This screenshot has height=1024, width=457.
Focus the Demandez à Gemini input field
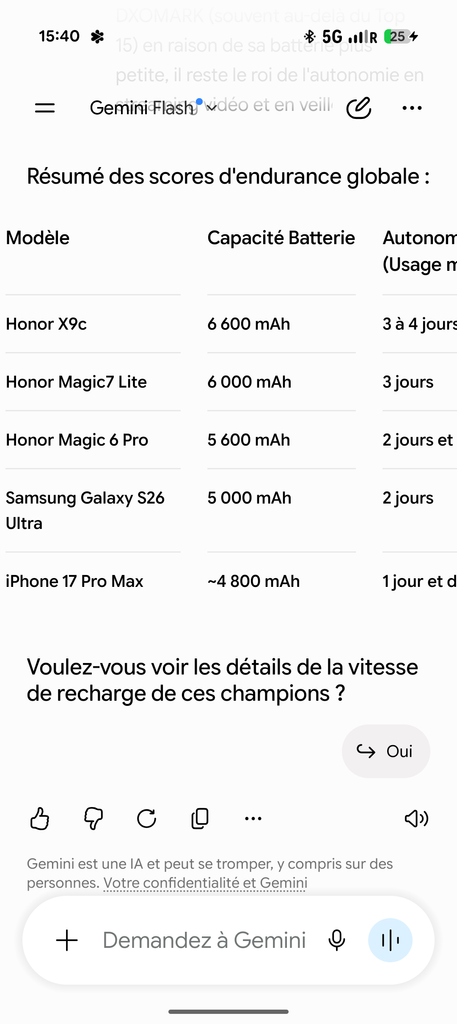[x=204, y=940]
